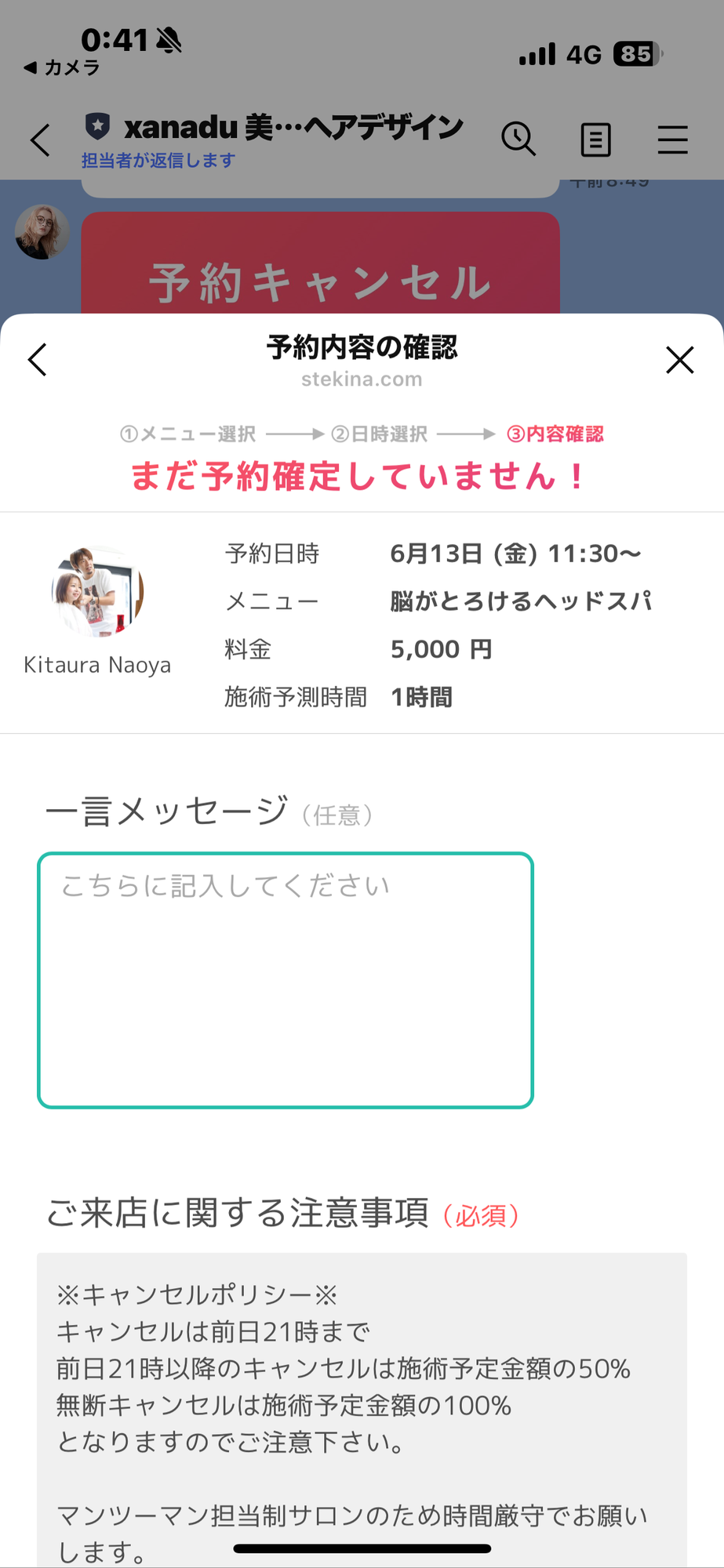Tap the 予約キャンセル red banner
Image resolution: width=724 pixels, height=1568 pixels.
click(322, 274)
